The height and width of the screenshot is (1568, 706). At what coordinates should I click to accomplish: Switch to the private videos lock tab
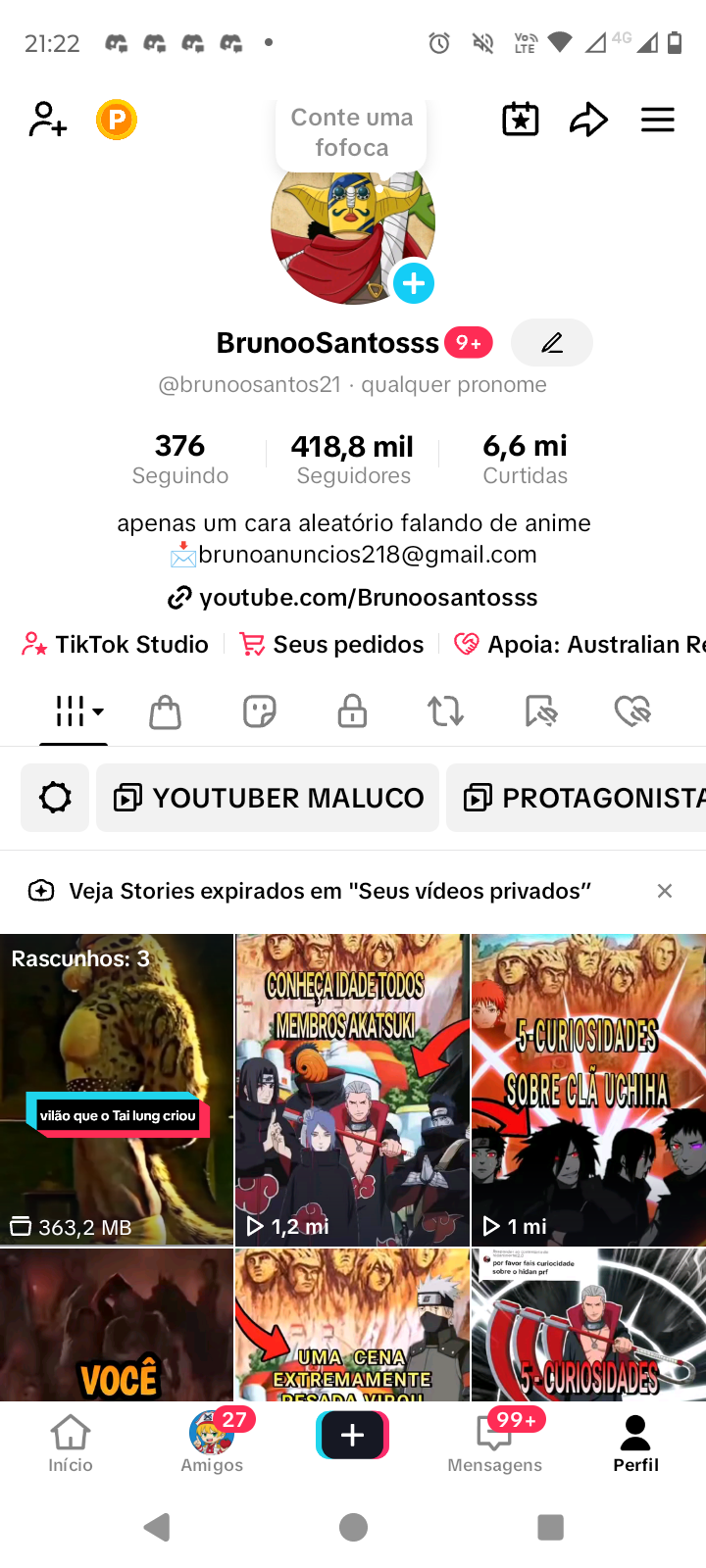tap(352, 710)
